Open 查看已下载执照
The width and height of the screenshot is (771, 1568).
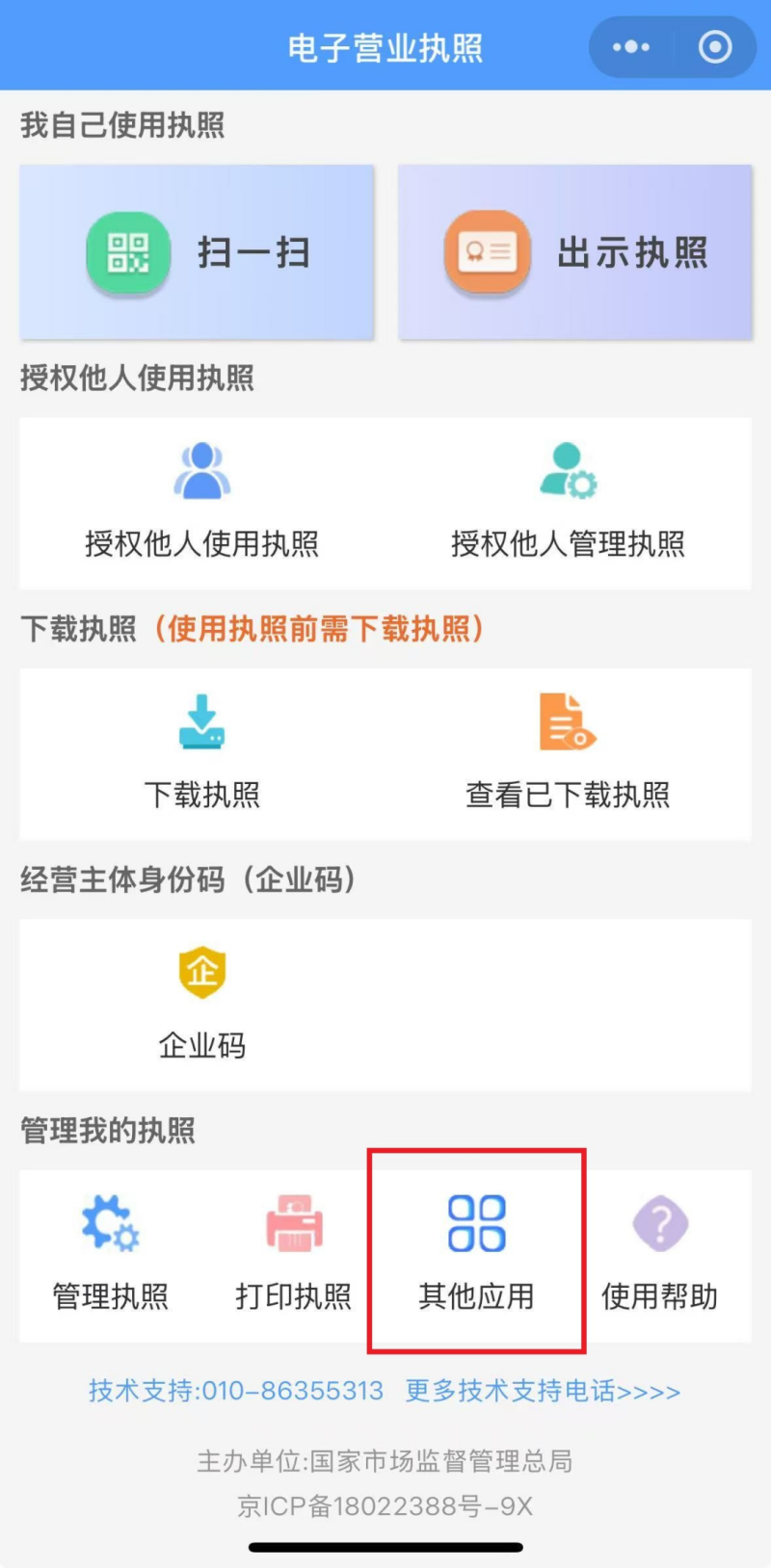pos(568,752)
